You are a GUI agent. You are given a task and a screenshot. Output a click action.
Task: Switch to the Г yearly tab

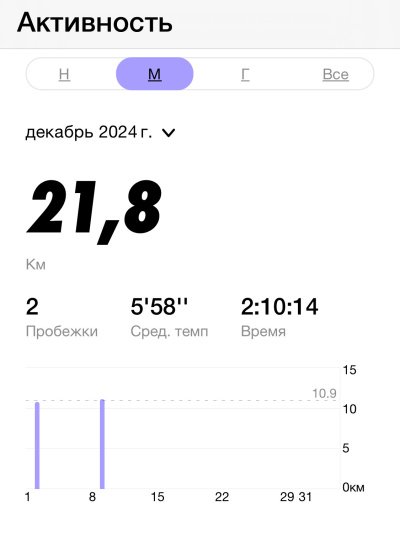click(x=245, y=74)
